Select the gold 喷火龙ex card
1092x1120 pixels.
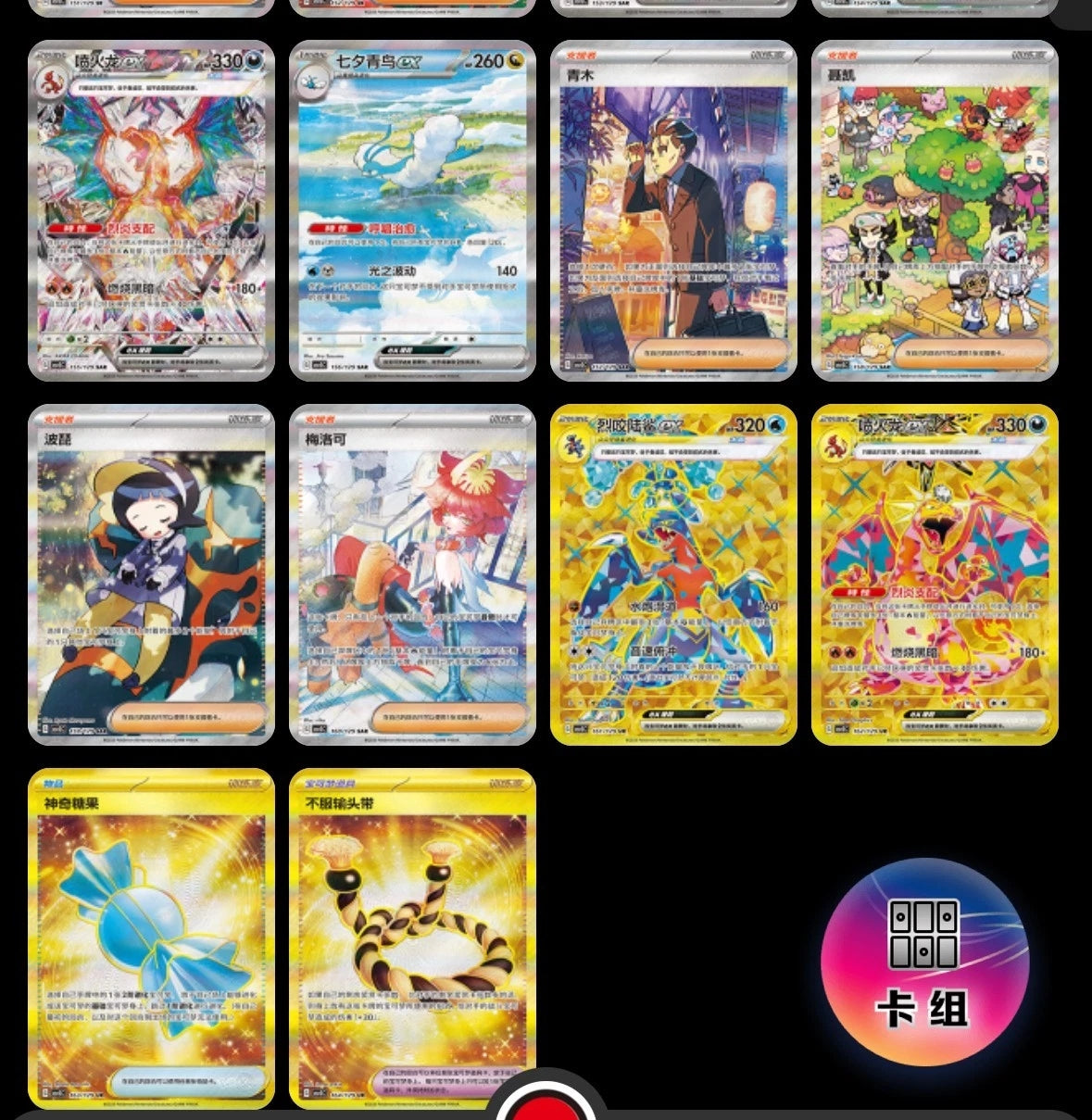(x=935, y=574)
